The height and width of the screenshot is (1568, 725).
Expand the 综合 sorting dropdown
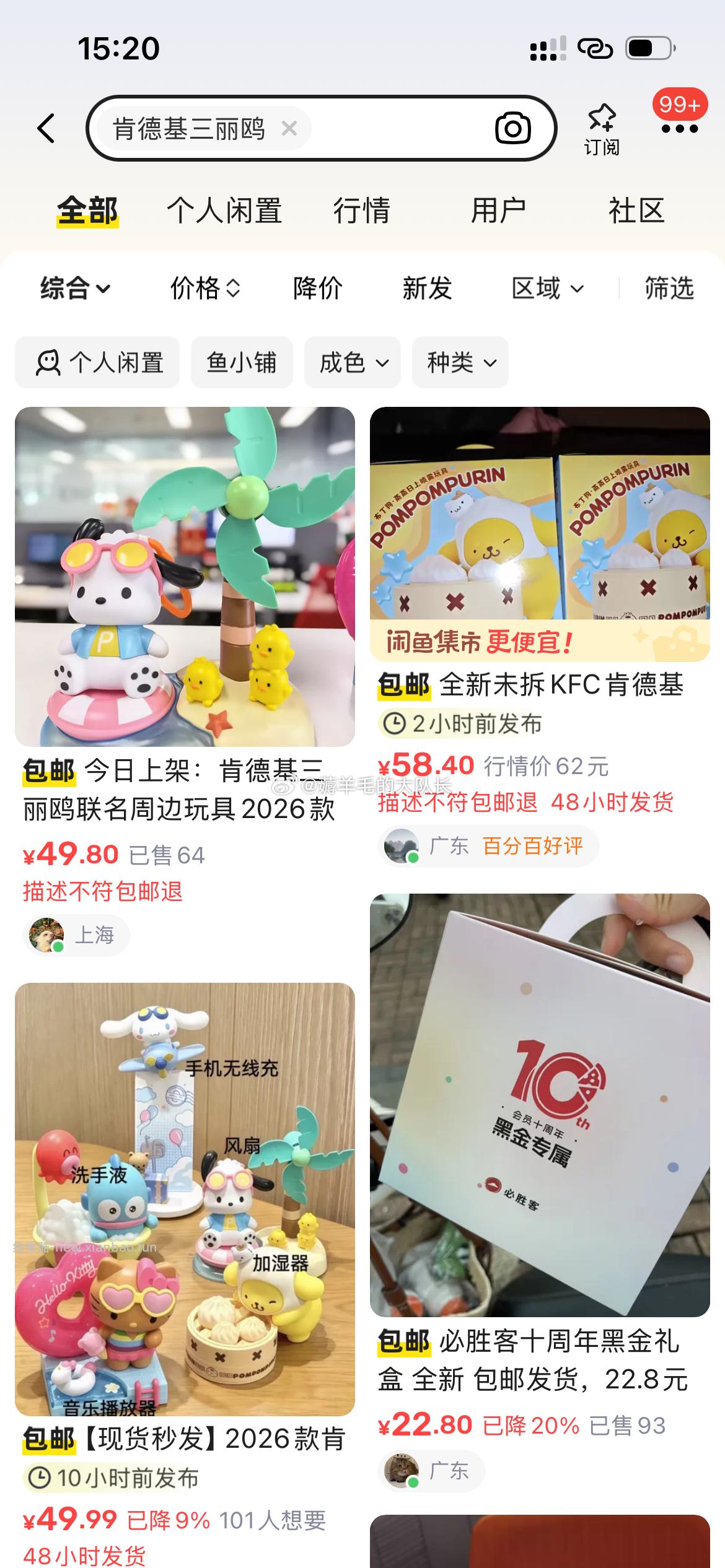(x=72, y=289)
